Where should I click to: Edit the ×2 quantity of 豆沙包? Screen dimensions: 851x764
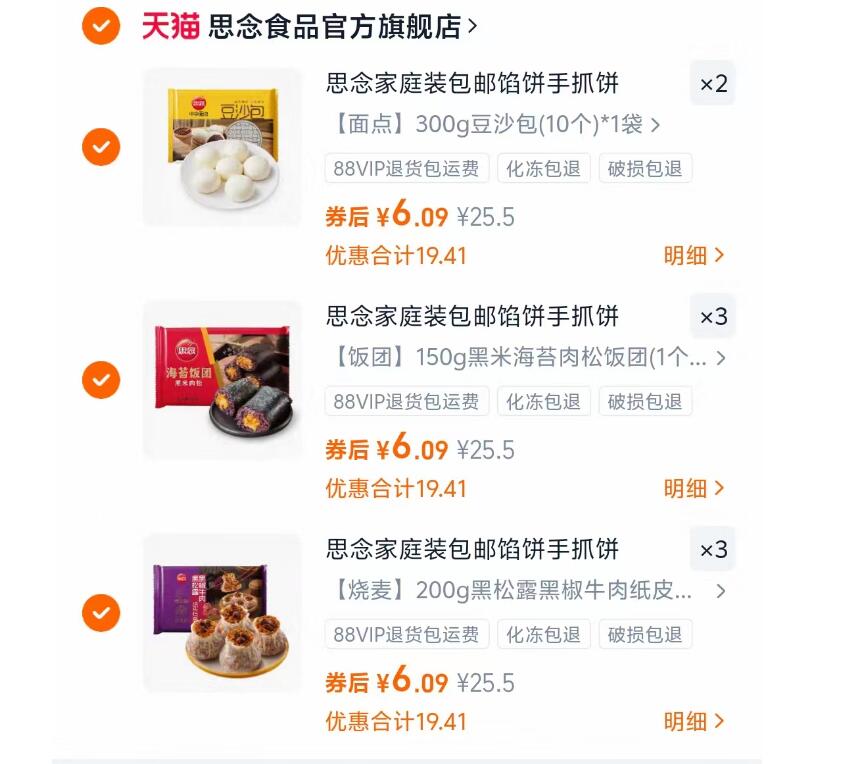pos(713,84)
